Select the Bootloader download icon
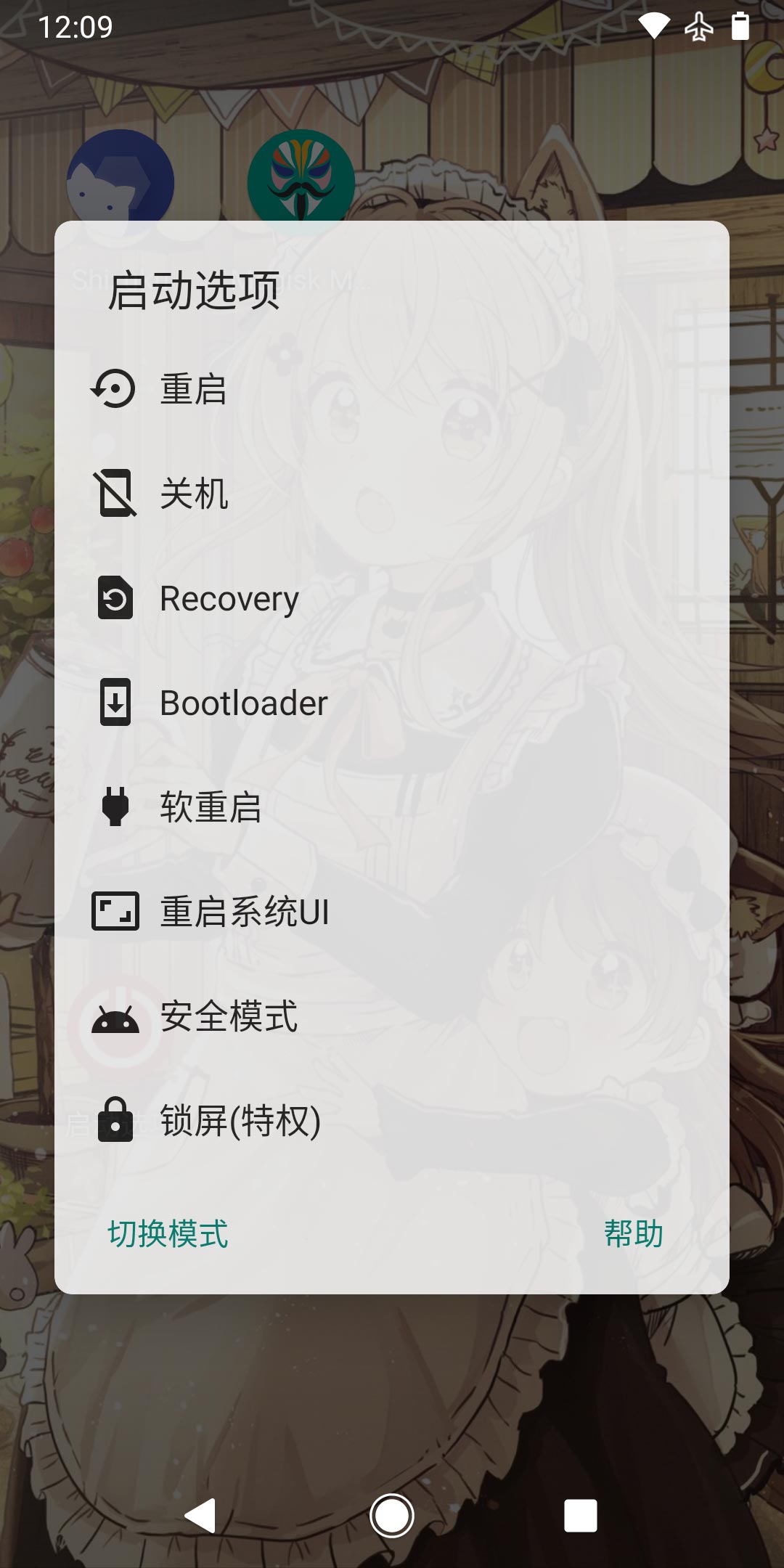The width and height of the screenshot is (784, 1568). (116, 702)
